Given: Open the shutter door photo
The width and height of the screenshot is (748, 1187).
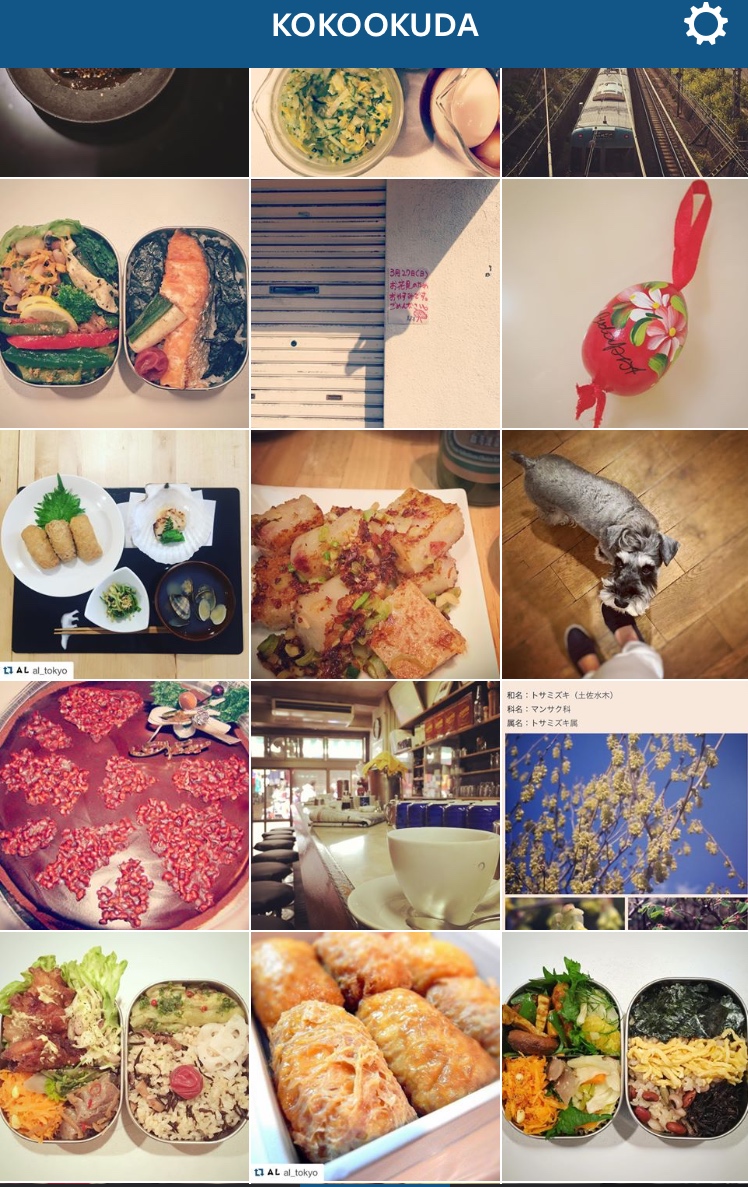Looking at the screenshot, I should coord(375,304).
